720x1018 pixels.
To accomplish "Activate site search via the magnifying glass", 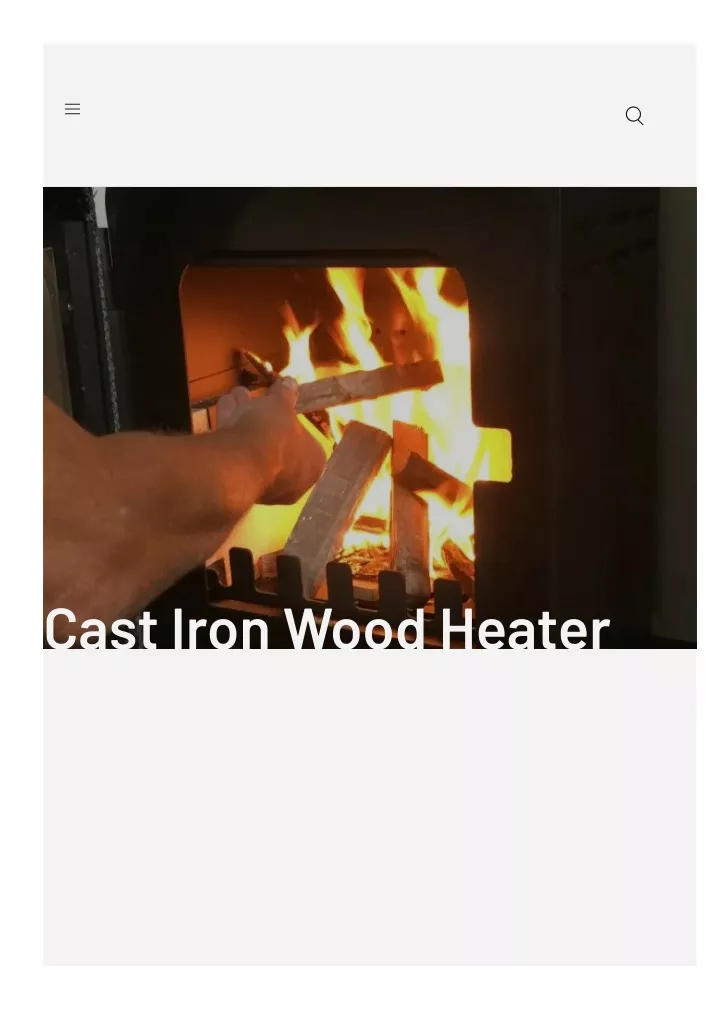I will coord(634,115).
